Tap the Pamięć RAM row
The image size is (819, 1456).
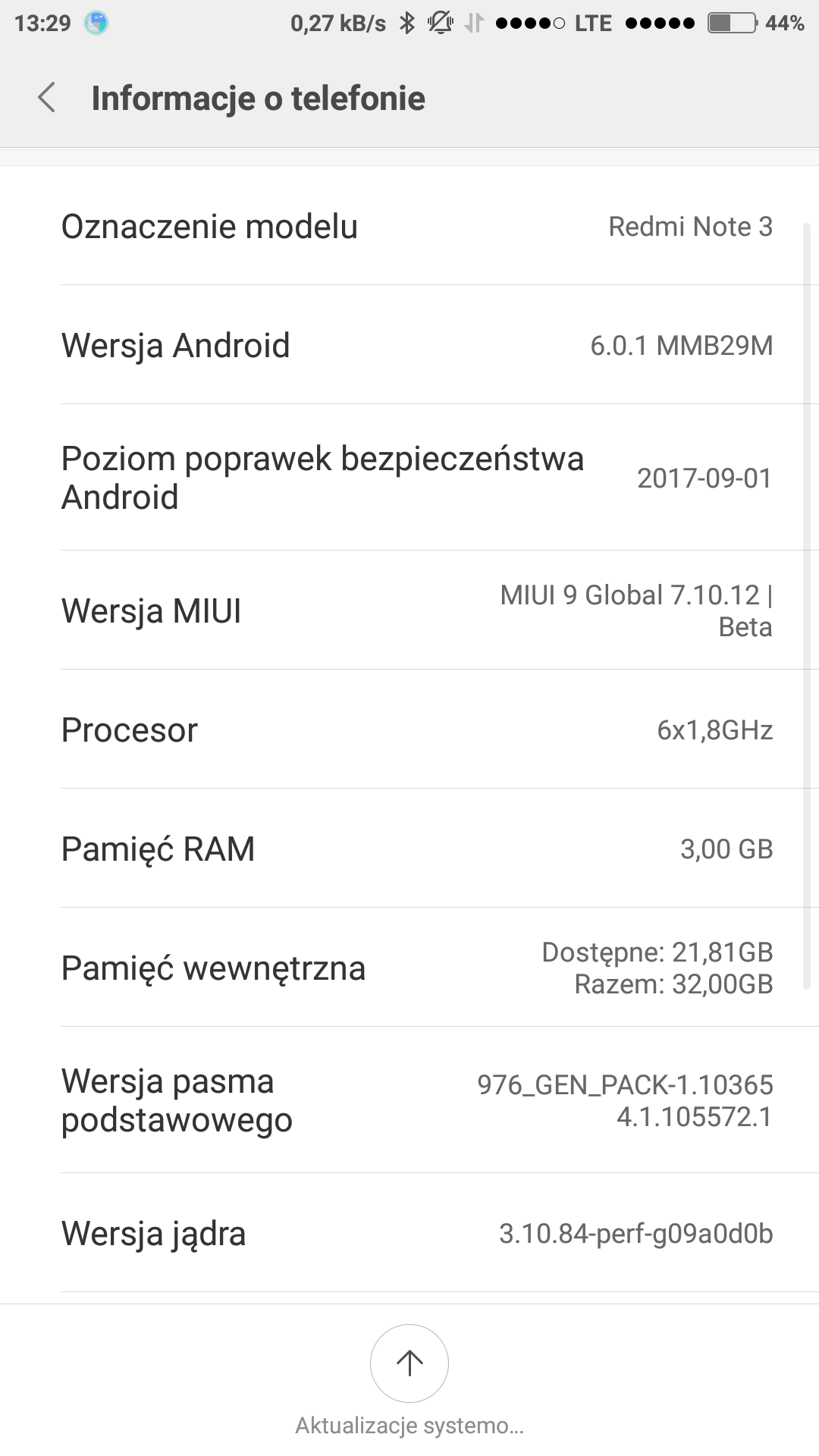409,849
